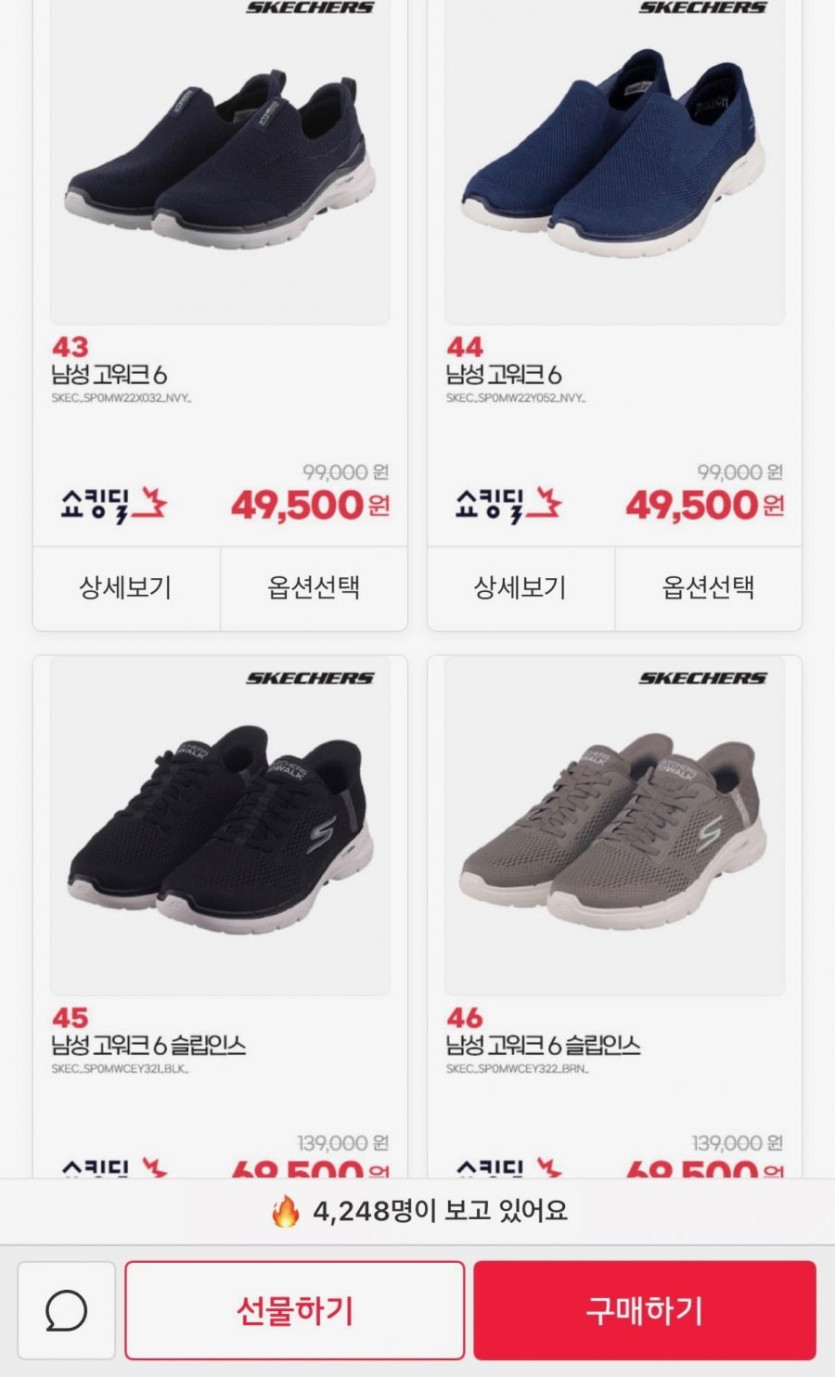Open item 43 navy 고워크 6 image
This screenshot has height=1377, width=835.
tap(220, 160)
